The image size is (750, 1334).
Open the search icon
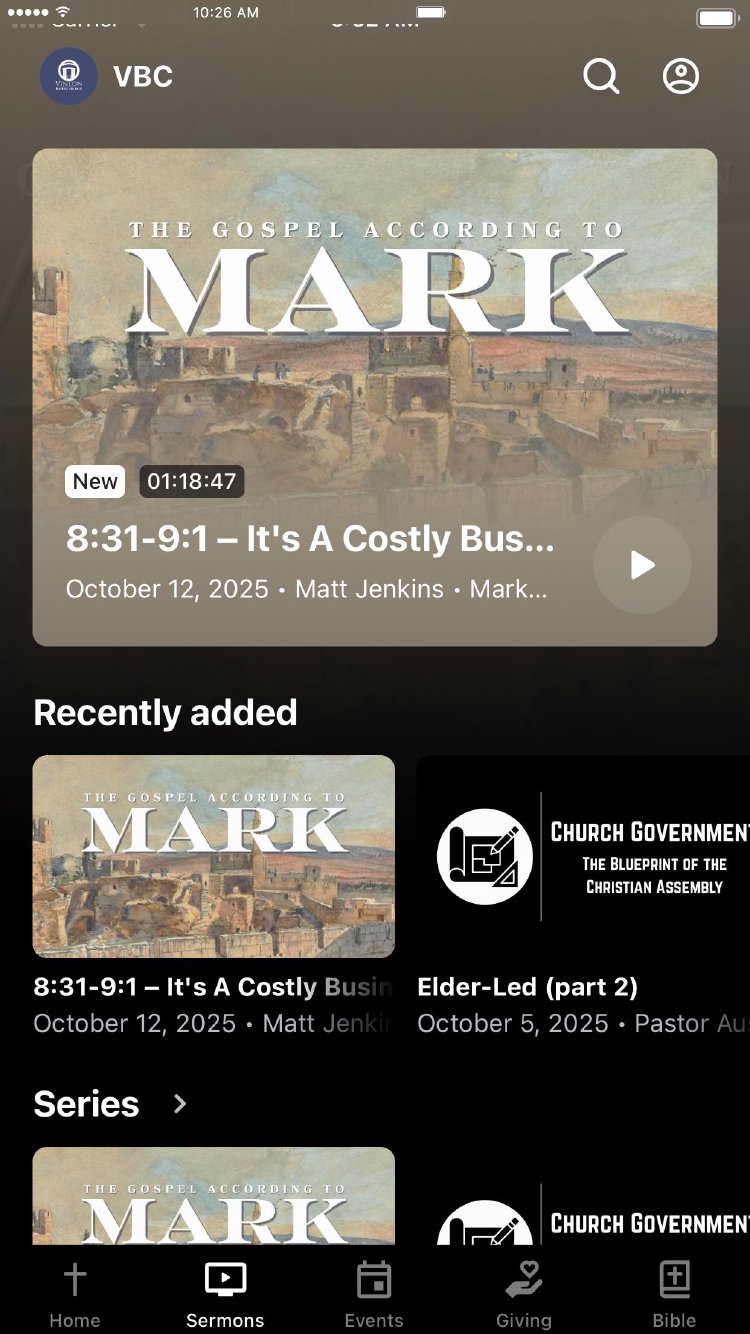601,76
